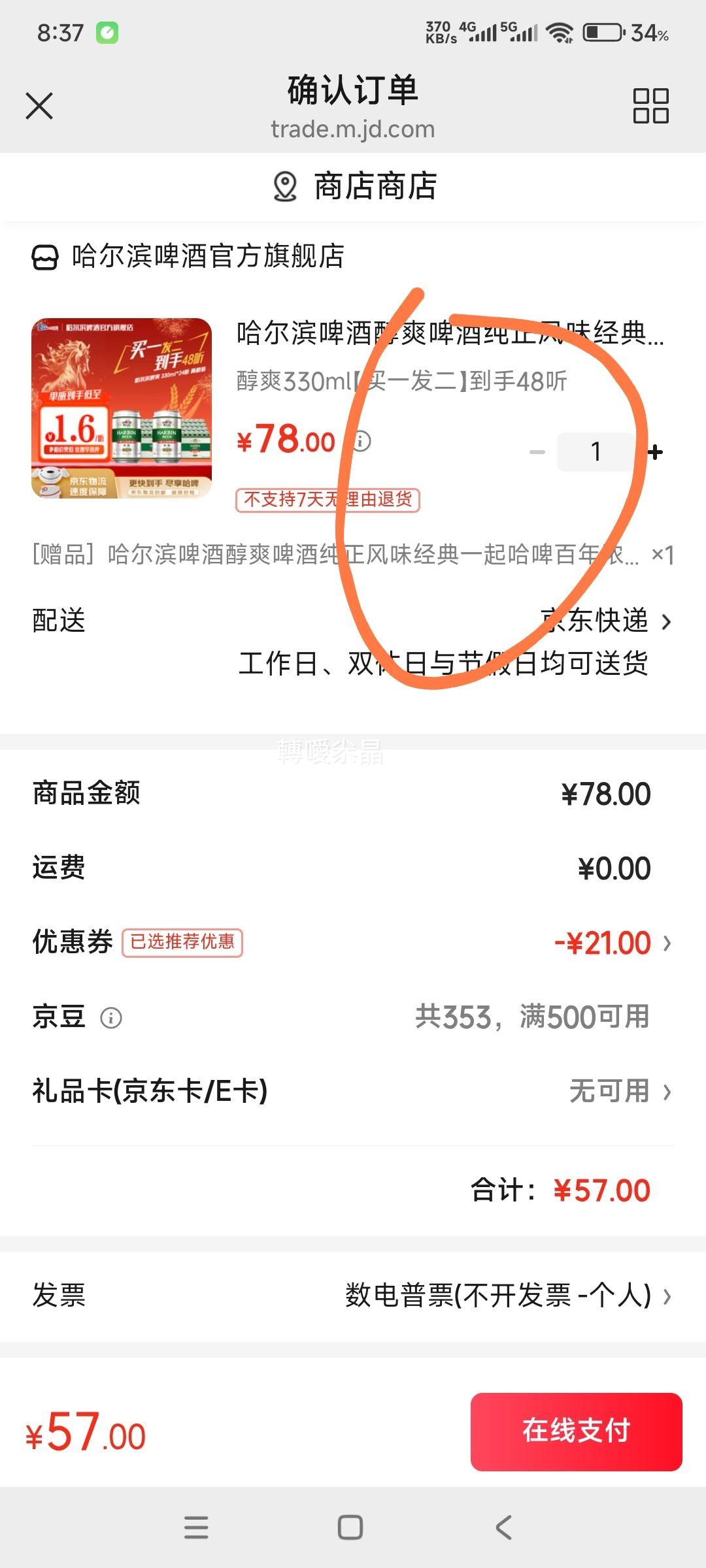This screenshot has height=1568, width=706.
Task: Open 哈尔滨啤酒官方旗舰店 via the store icon
Action: 43,256
